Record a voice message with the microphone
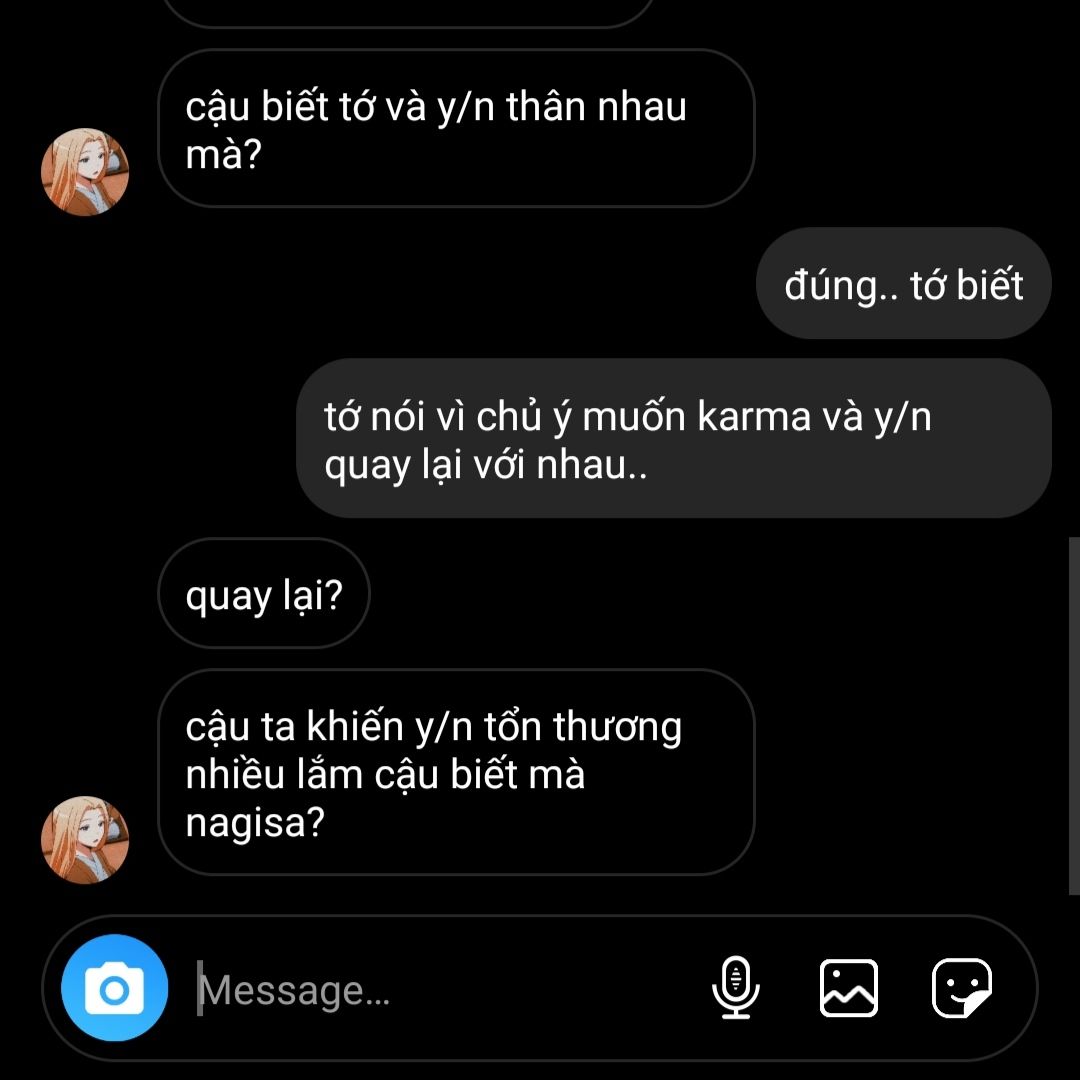 coord(736,988)
